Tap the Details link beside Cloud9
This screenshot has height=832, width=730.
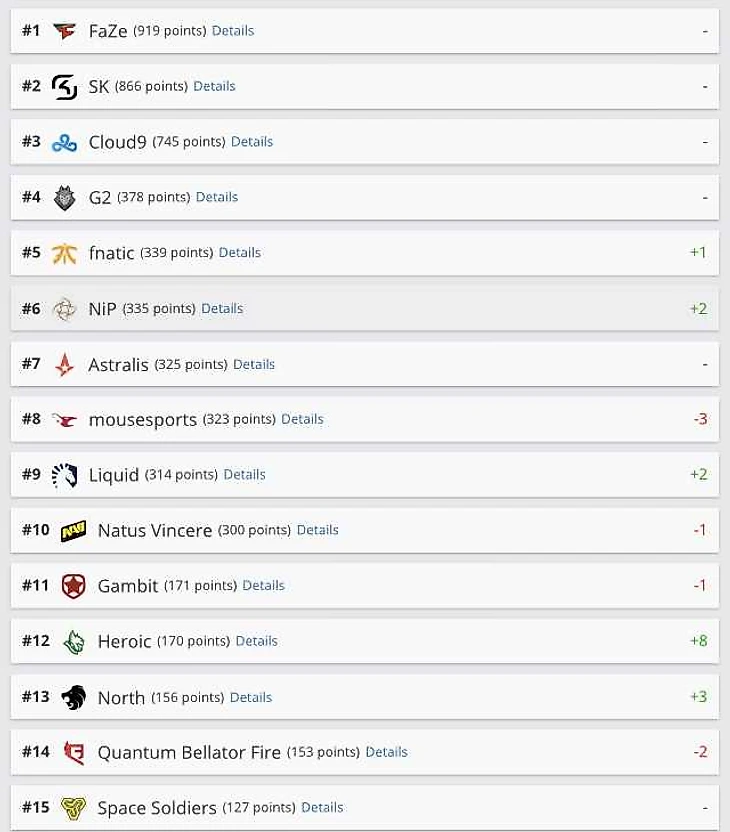[252, 142]
